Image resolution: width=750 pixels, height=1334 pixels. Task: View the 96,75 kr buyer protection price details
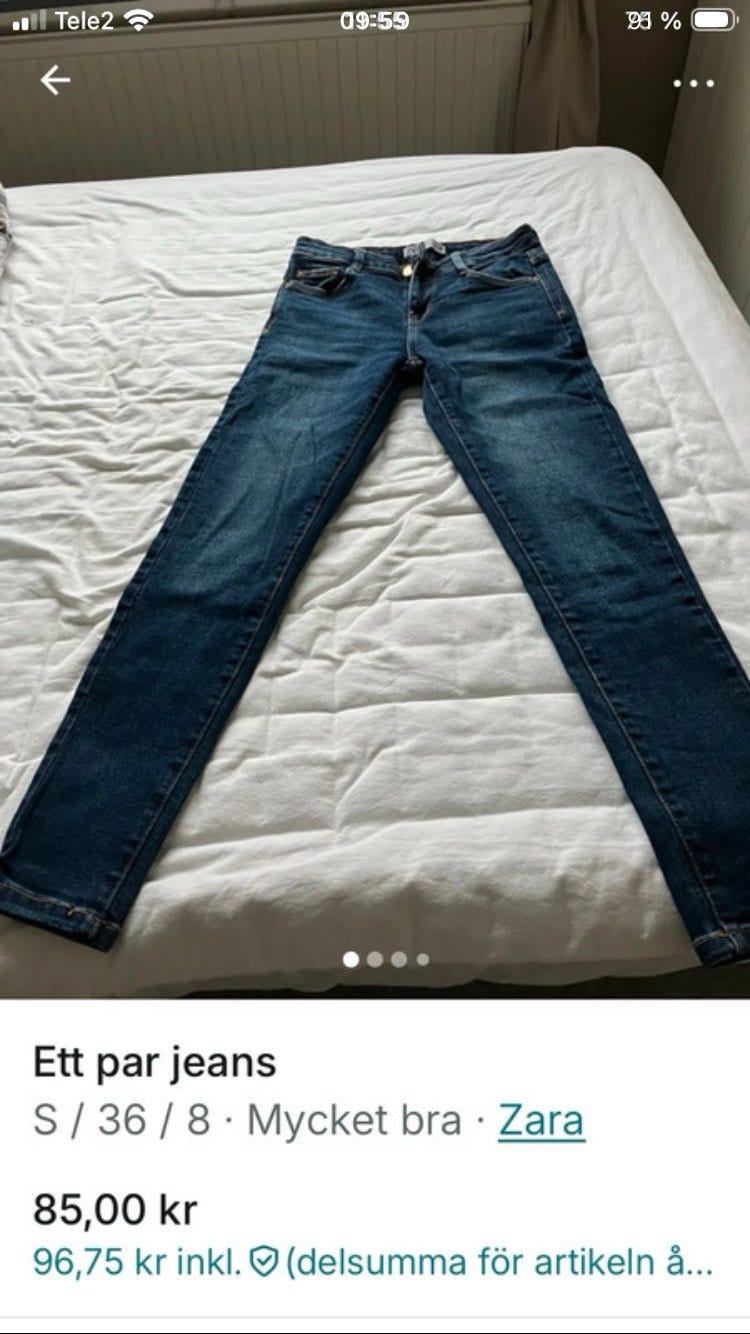point(372,1262)
